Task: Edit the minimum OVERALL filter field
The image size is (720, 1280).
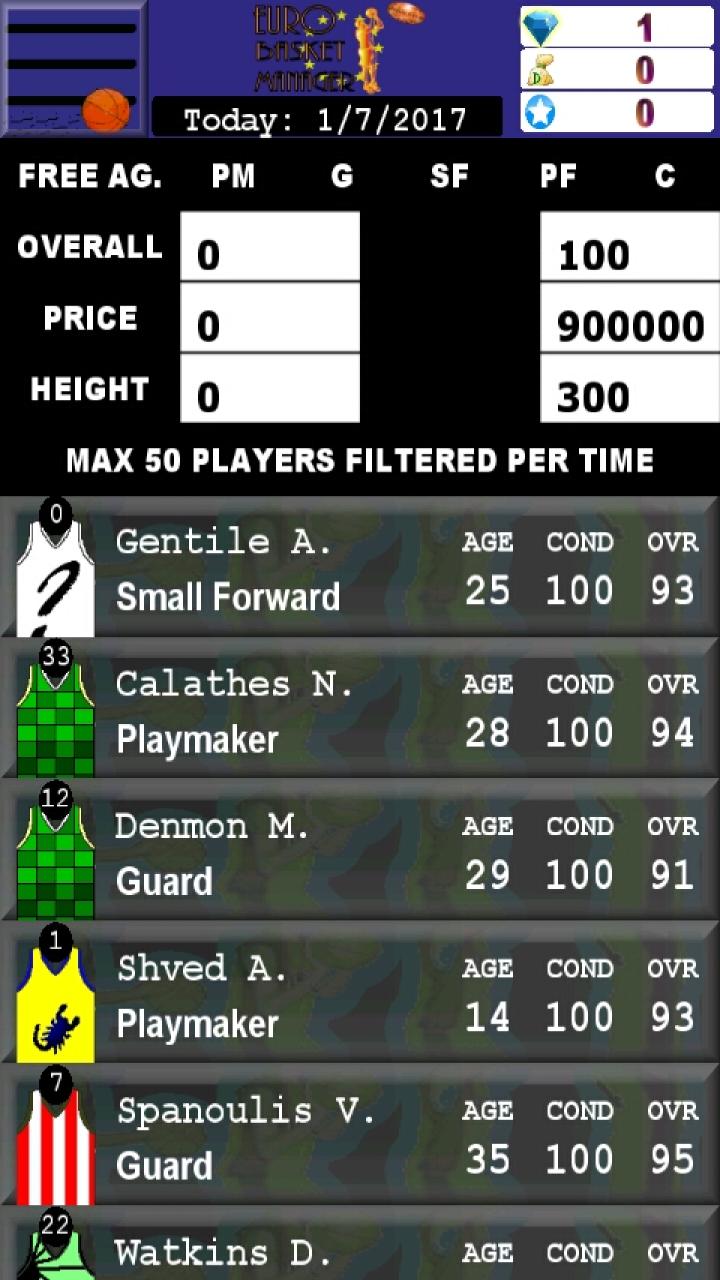Action: pos(268,247)
